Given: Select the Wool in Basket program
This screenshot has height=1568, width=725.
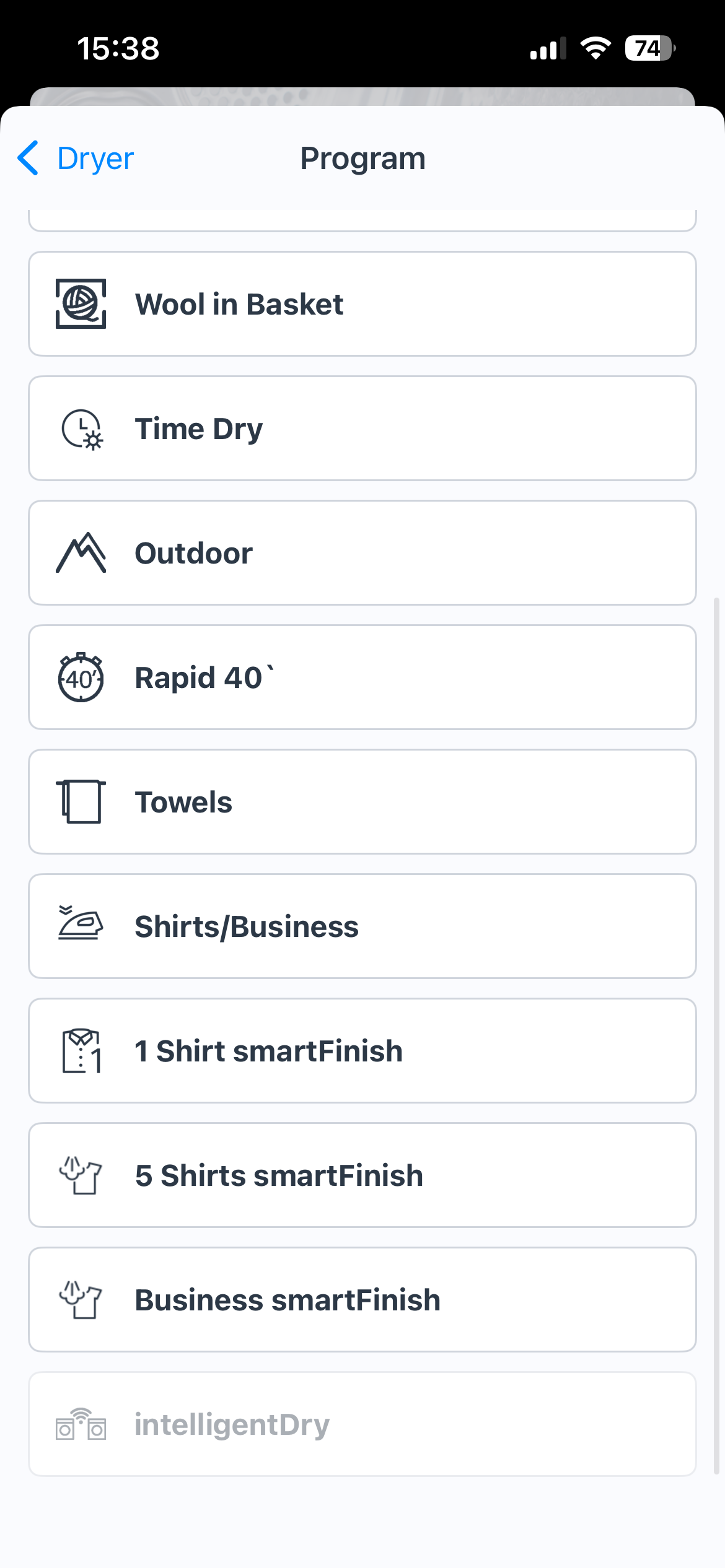Looking at the screenshot, I should (x=362, y=304).
